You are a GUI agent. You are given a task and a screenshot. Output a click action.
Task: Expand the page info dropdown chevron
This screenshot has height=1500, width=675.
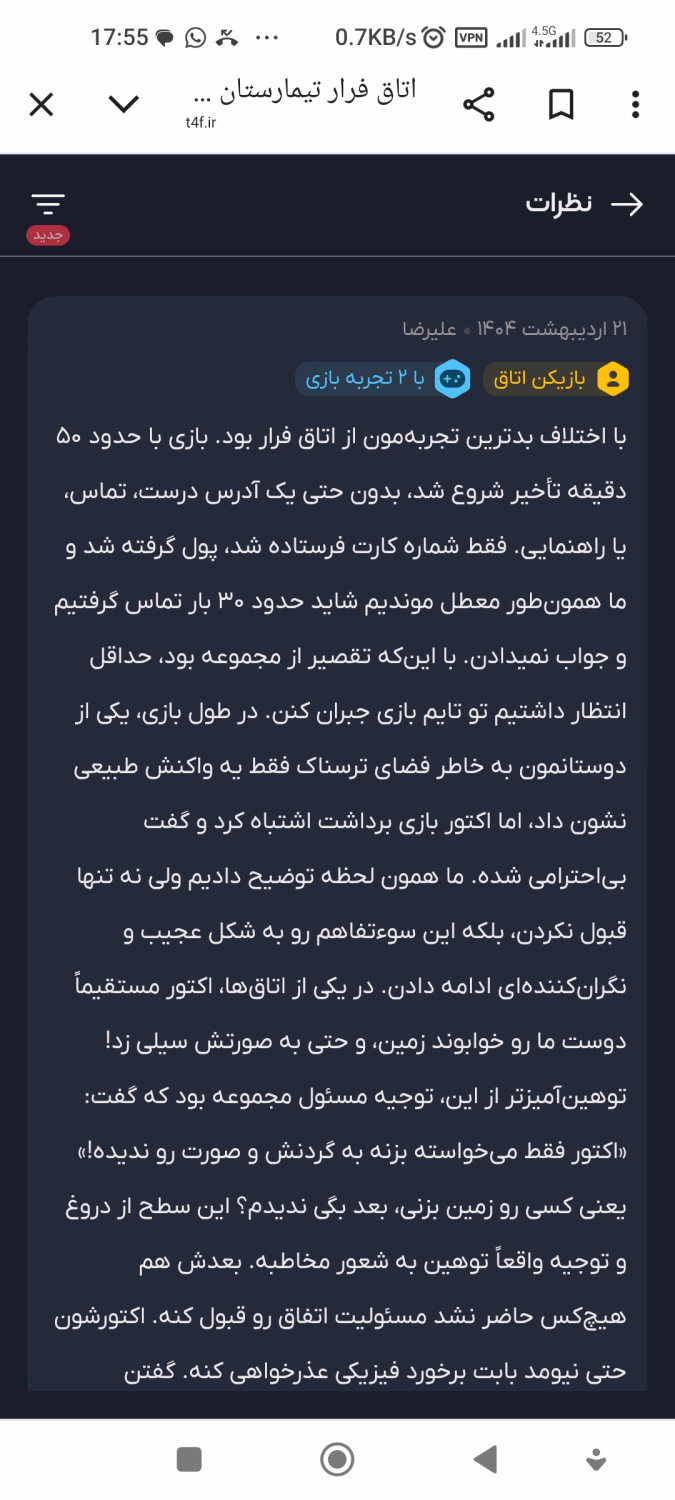[124, 104]
